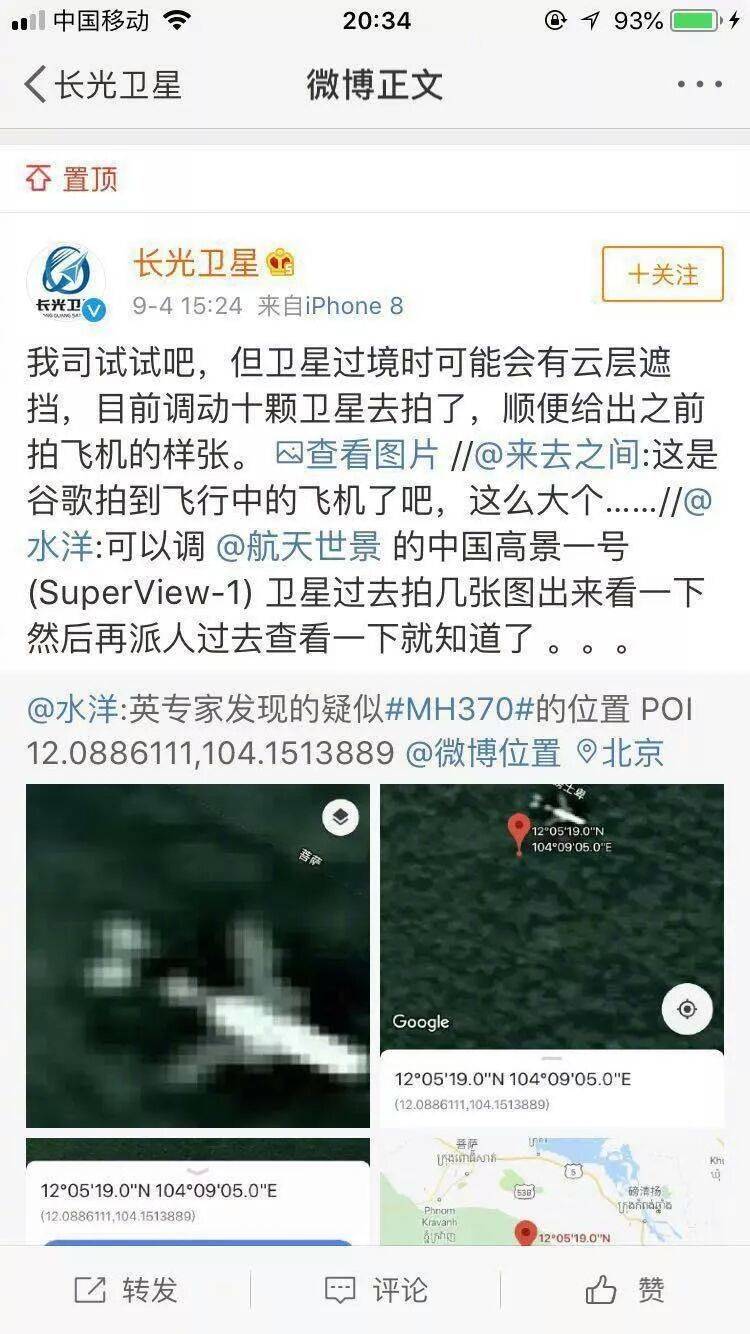
Task: Visit the @航天世景 mentioned account
Action: coord(299,547)
